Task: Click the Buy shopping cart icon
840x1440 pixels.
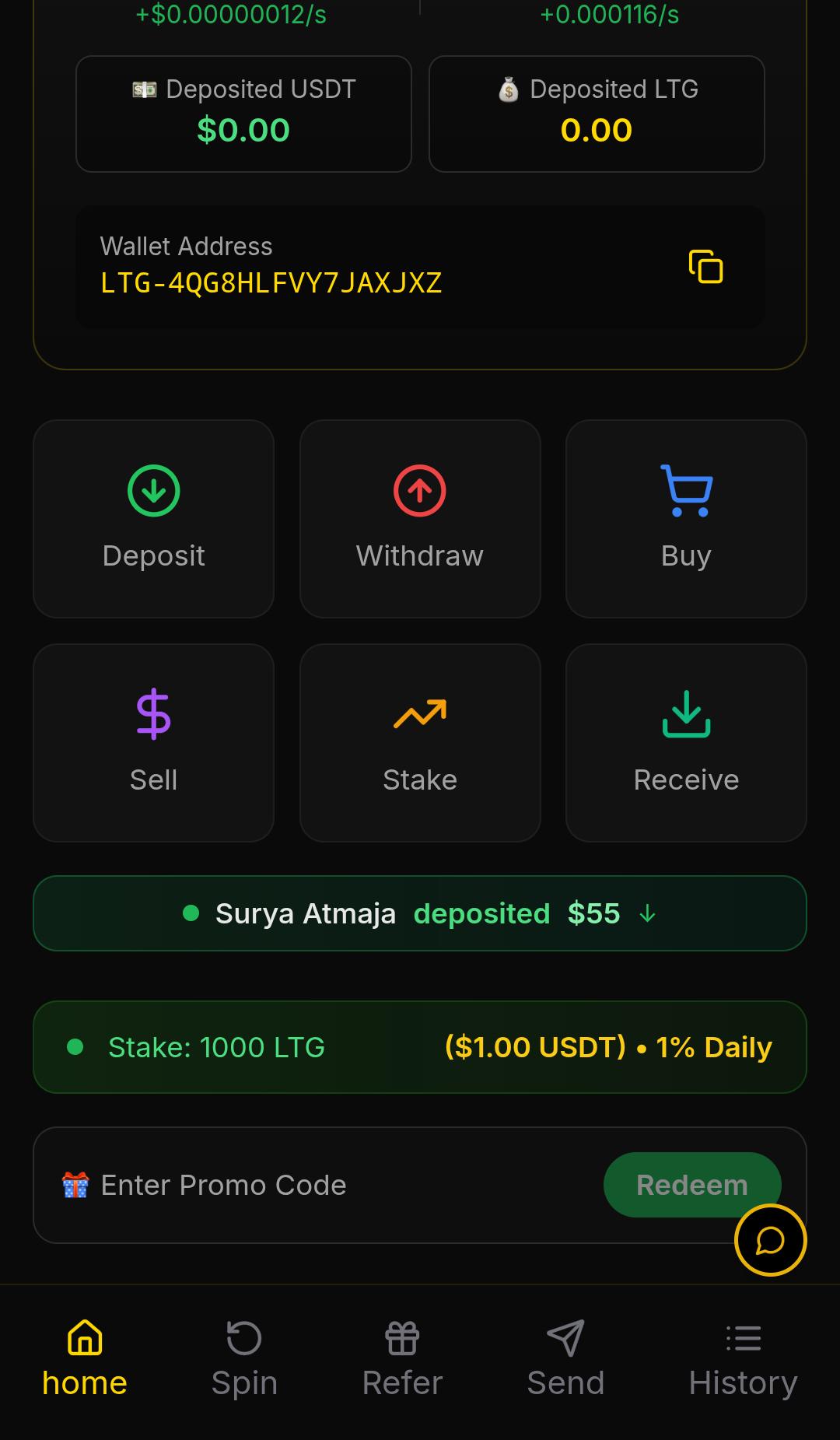Action: point(685,490)
